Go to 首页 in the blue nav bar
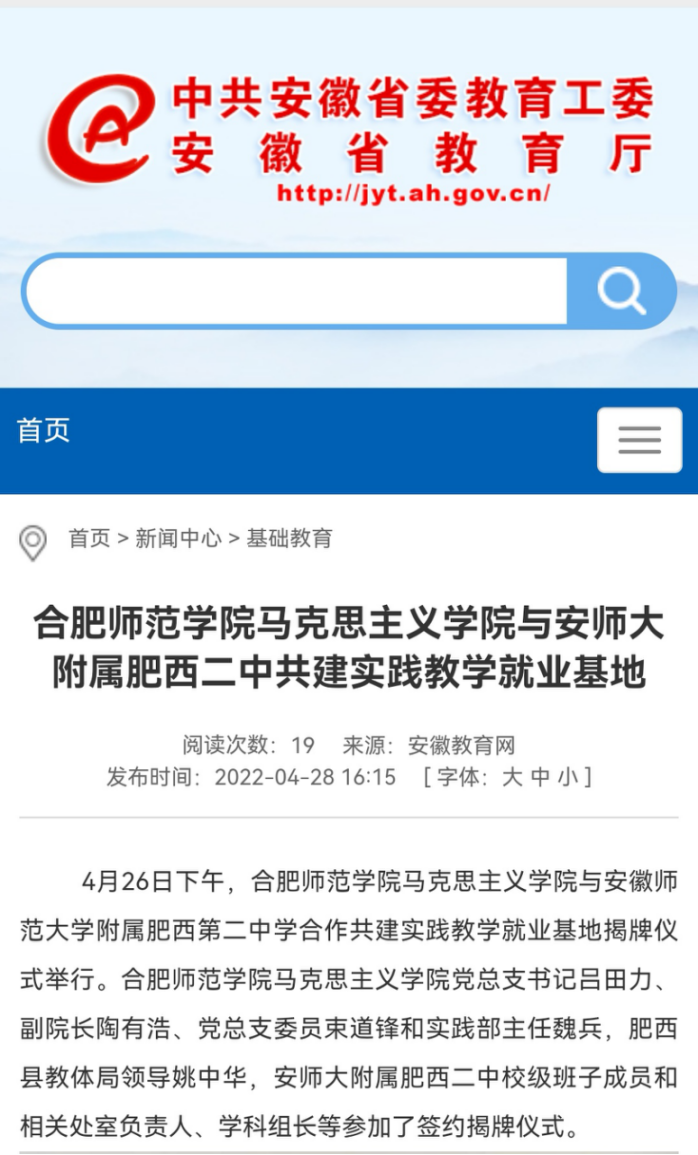This screenshot has height=1155, width=698. tap(44, 431)
